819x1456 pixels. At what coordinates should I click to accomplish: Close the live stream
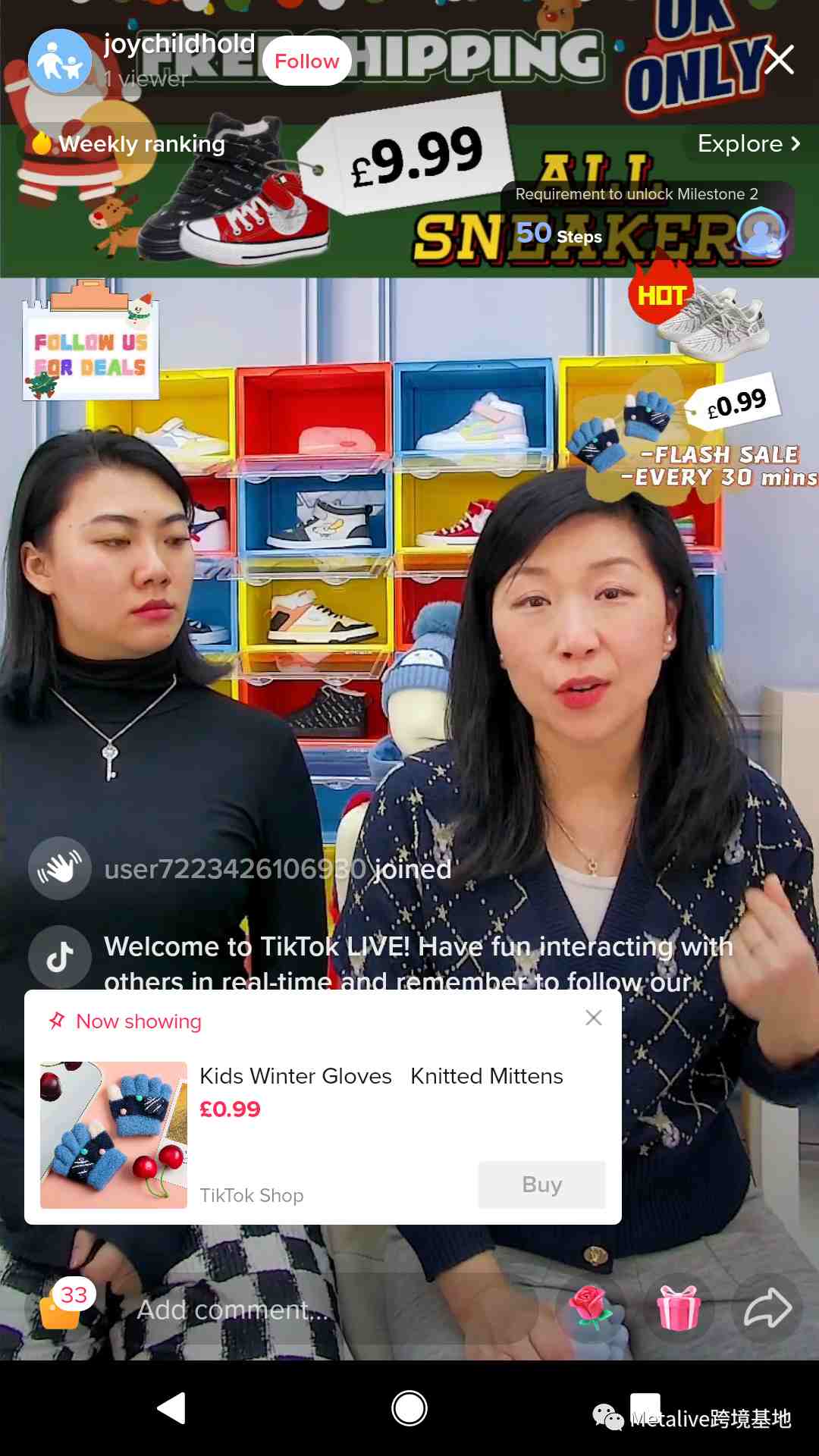[779, 60]
